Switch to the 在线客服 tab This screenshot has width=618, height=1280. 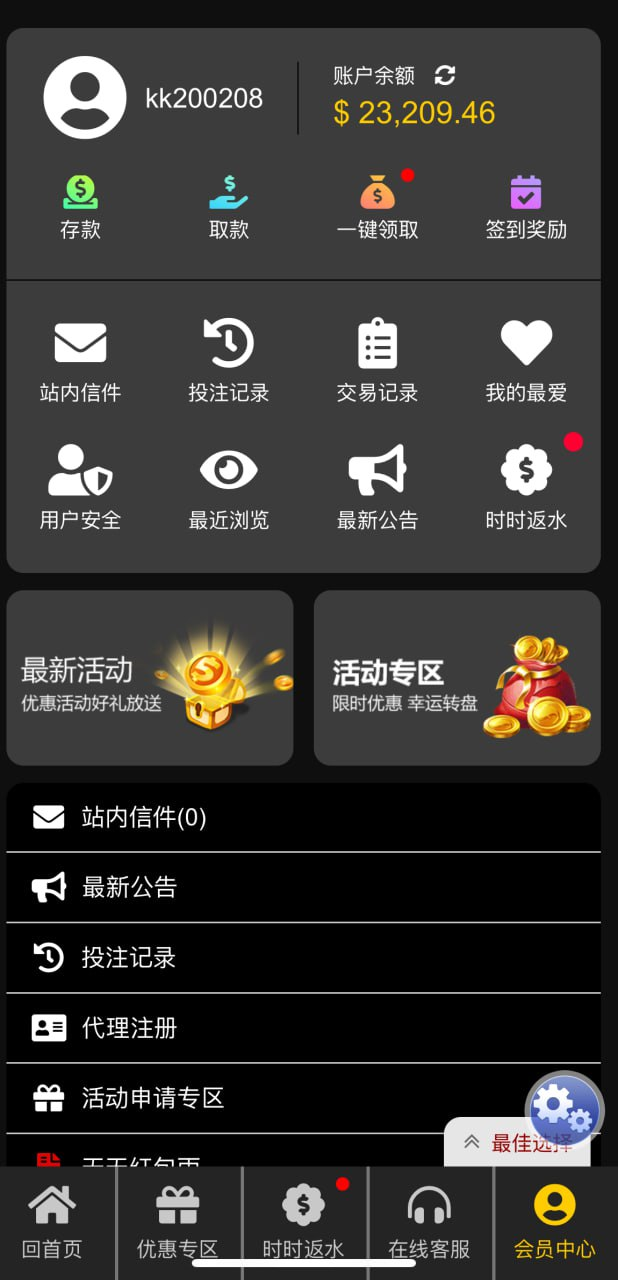tap(429, 1222)
